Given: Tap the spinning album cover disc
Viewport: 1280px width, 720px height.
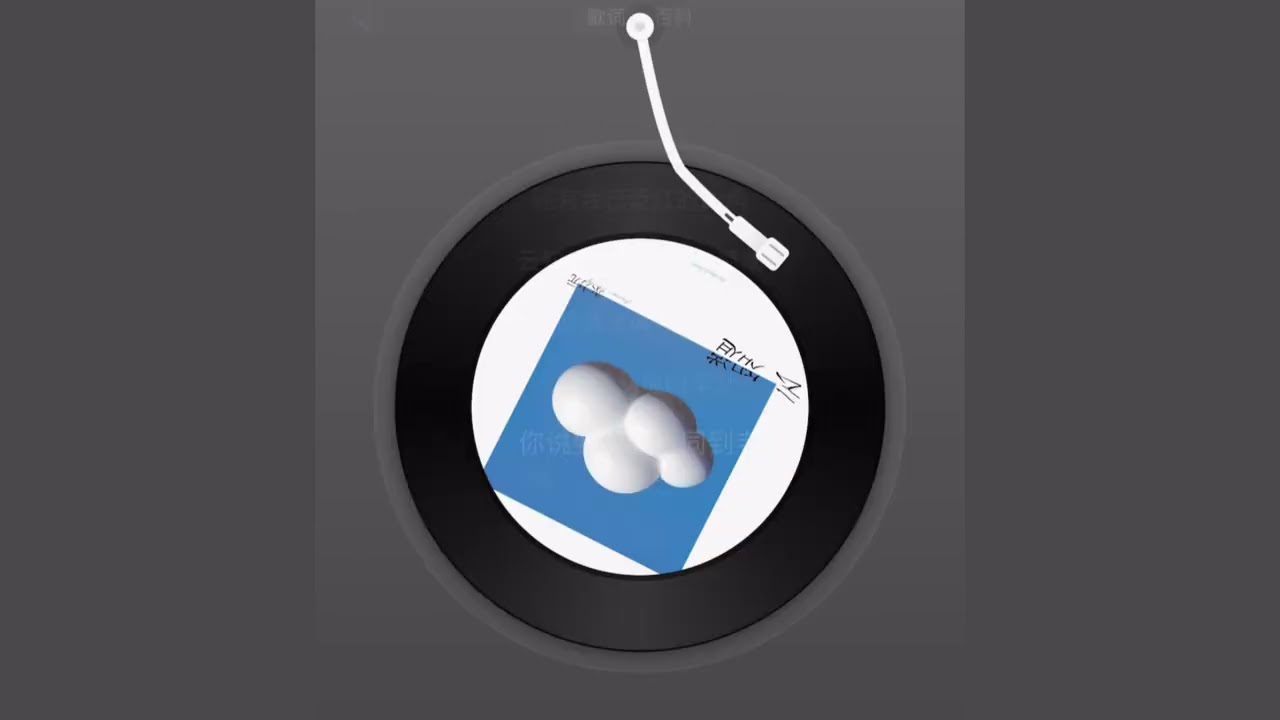Looking at the screenshot, I should click(640, 407).
